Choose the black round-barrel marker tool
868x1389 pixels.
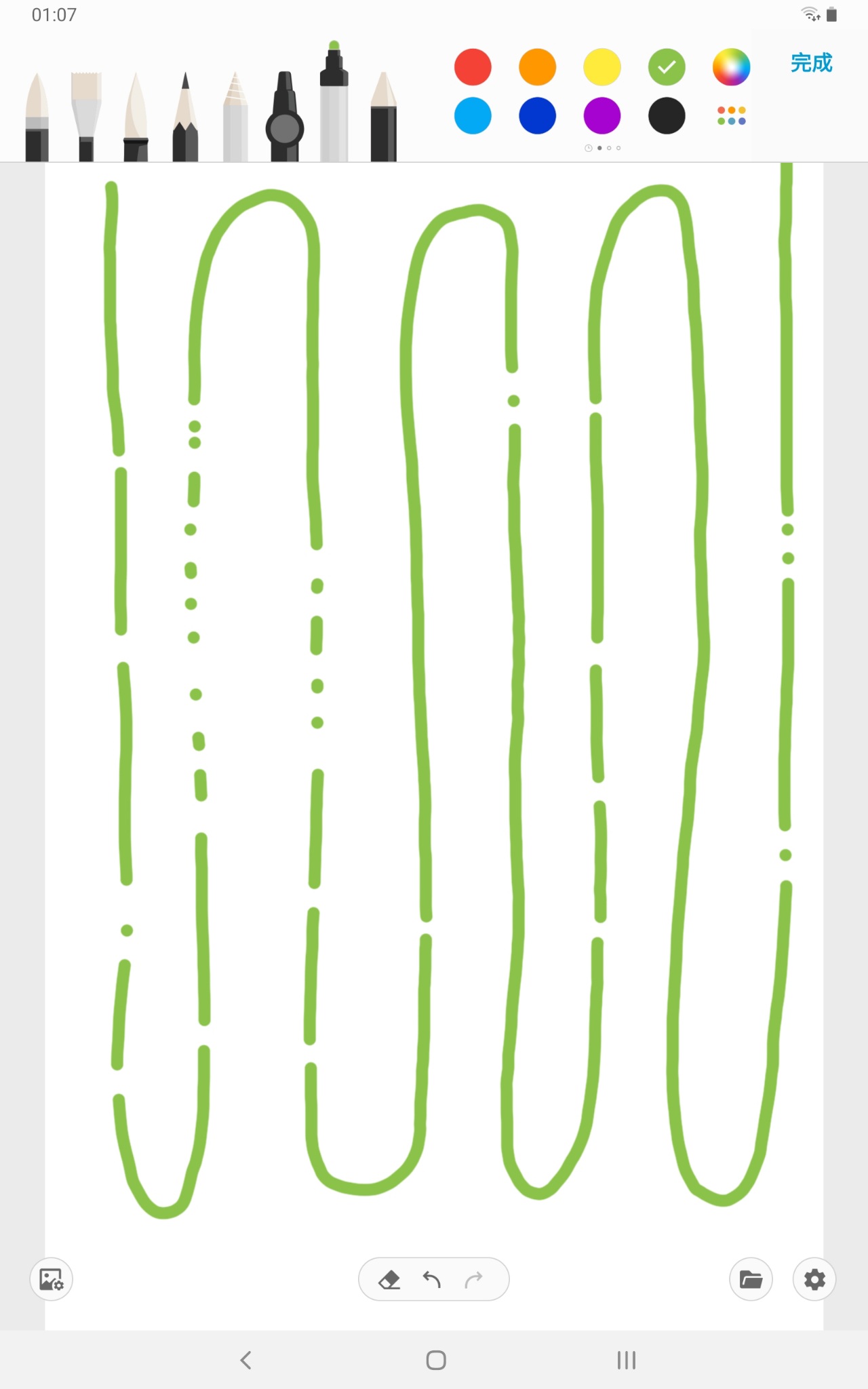pos(284,119)
